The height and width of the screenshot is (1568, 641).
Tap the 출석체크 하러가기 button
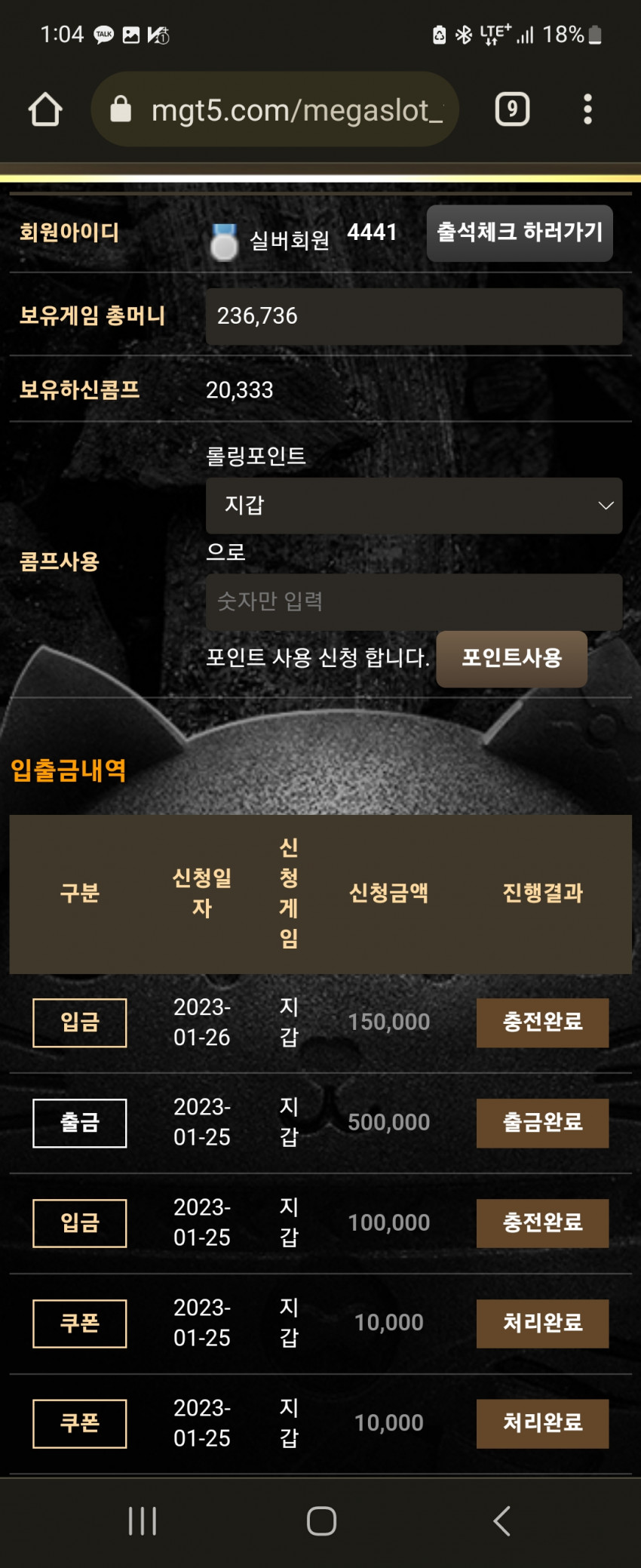coord(520,233)
